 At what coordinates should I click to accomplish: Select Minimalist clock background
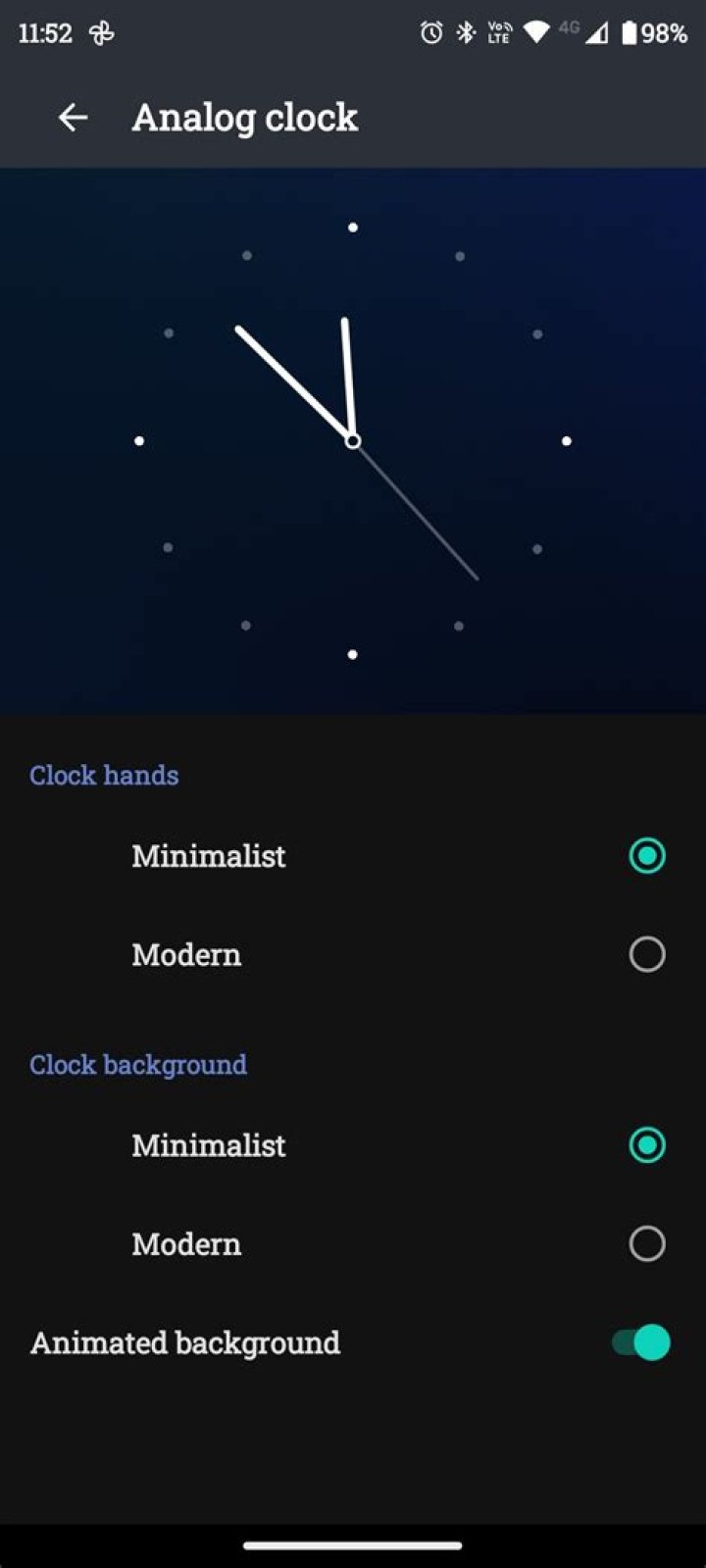[646, 1144]
